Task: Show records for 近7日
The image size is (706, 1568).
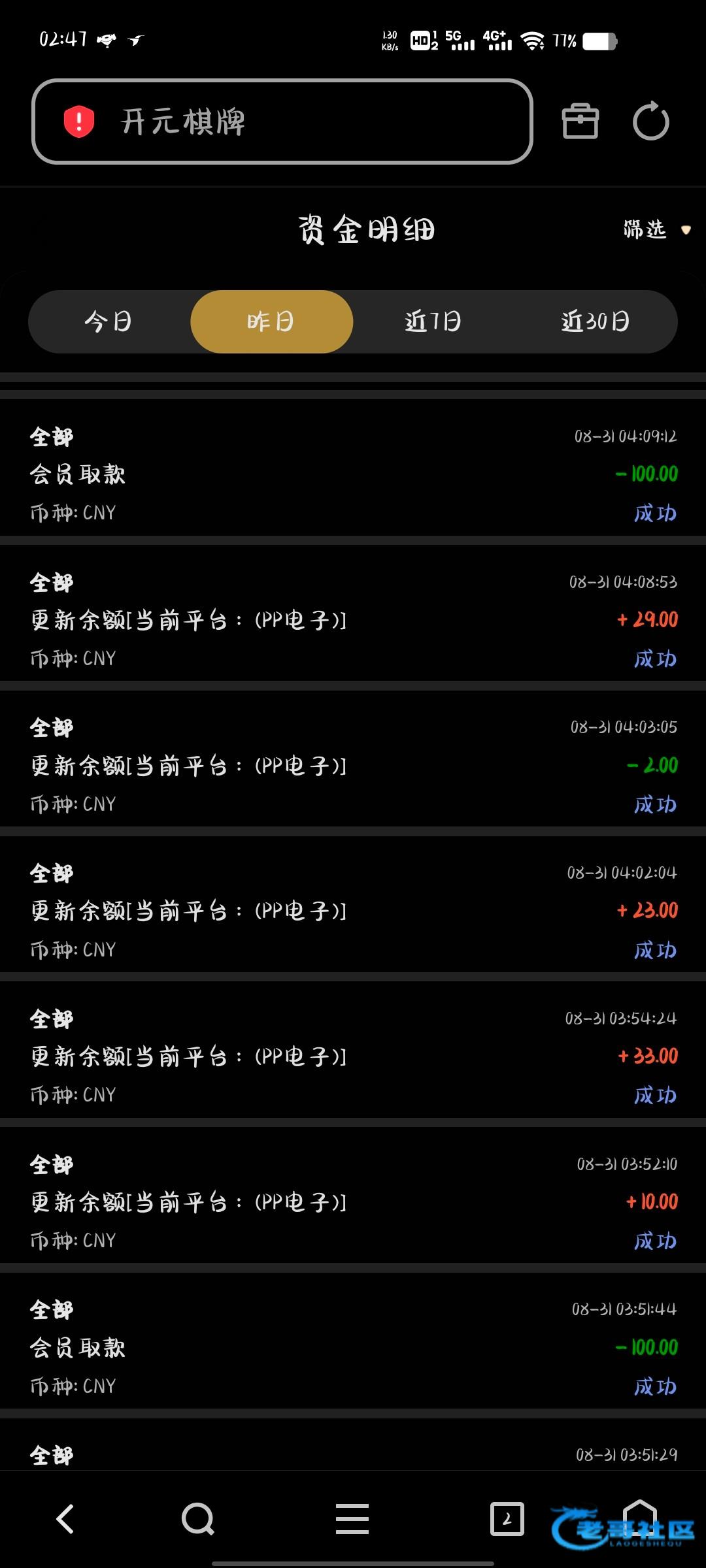Action: 433,321
